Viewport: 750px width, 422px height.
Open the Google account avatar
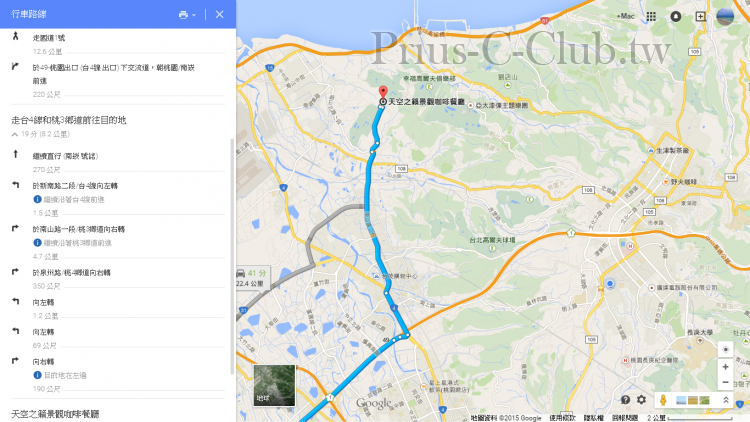point(724,17)
